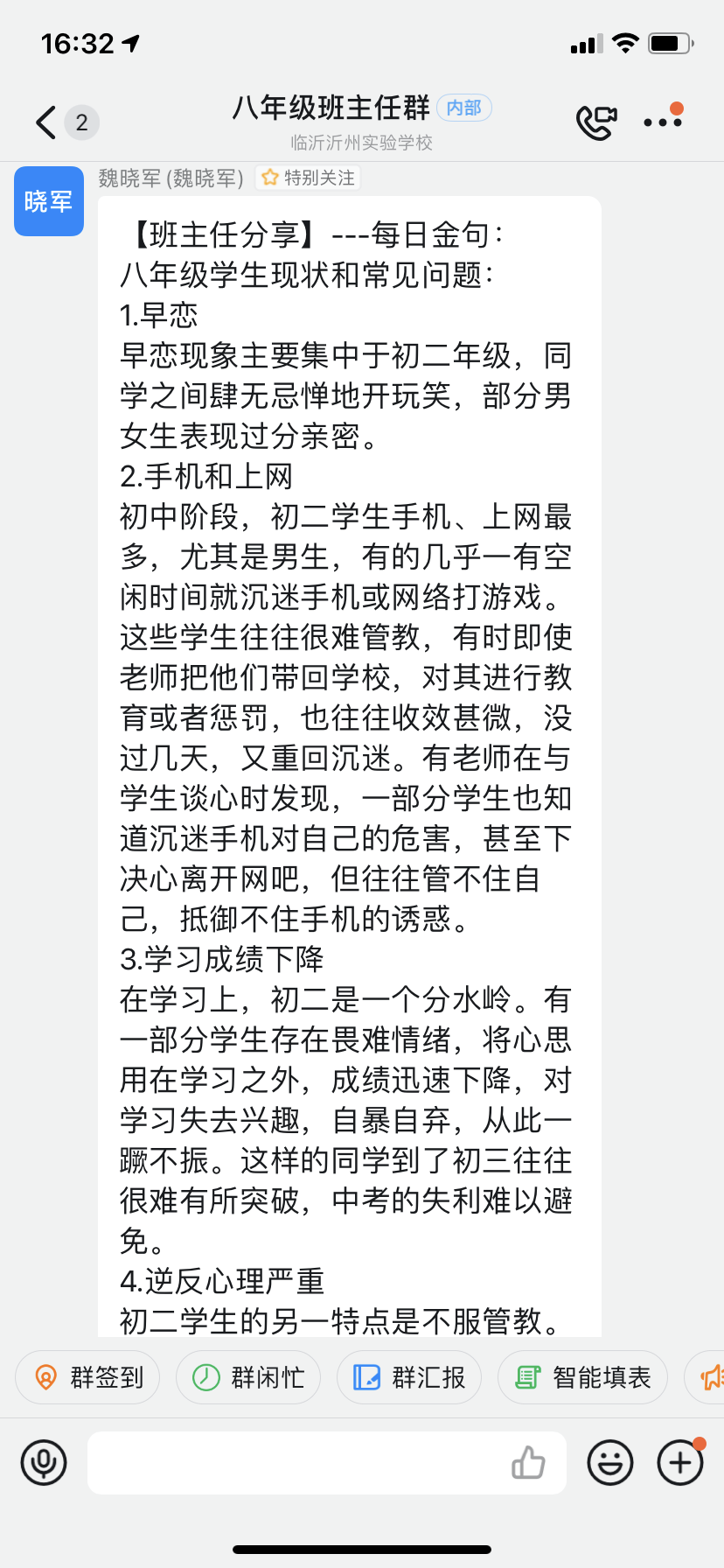
Task: Open the emoji picker
Action: click(610, 1462)
